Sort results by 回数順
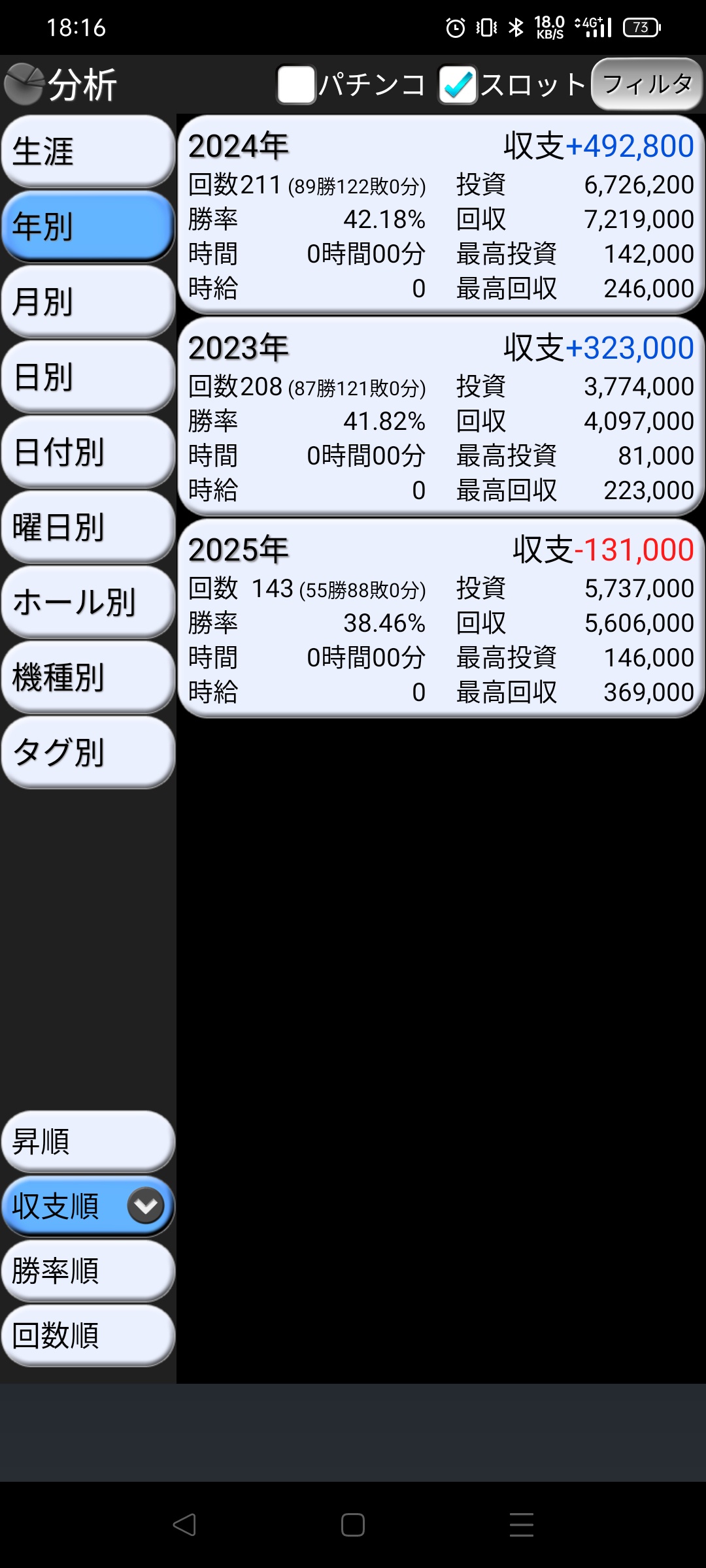Viewport: 706px width, 1568px height. (88, 1335)
